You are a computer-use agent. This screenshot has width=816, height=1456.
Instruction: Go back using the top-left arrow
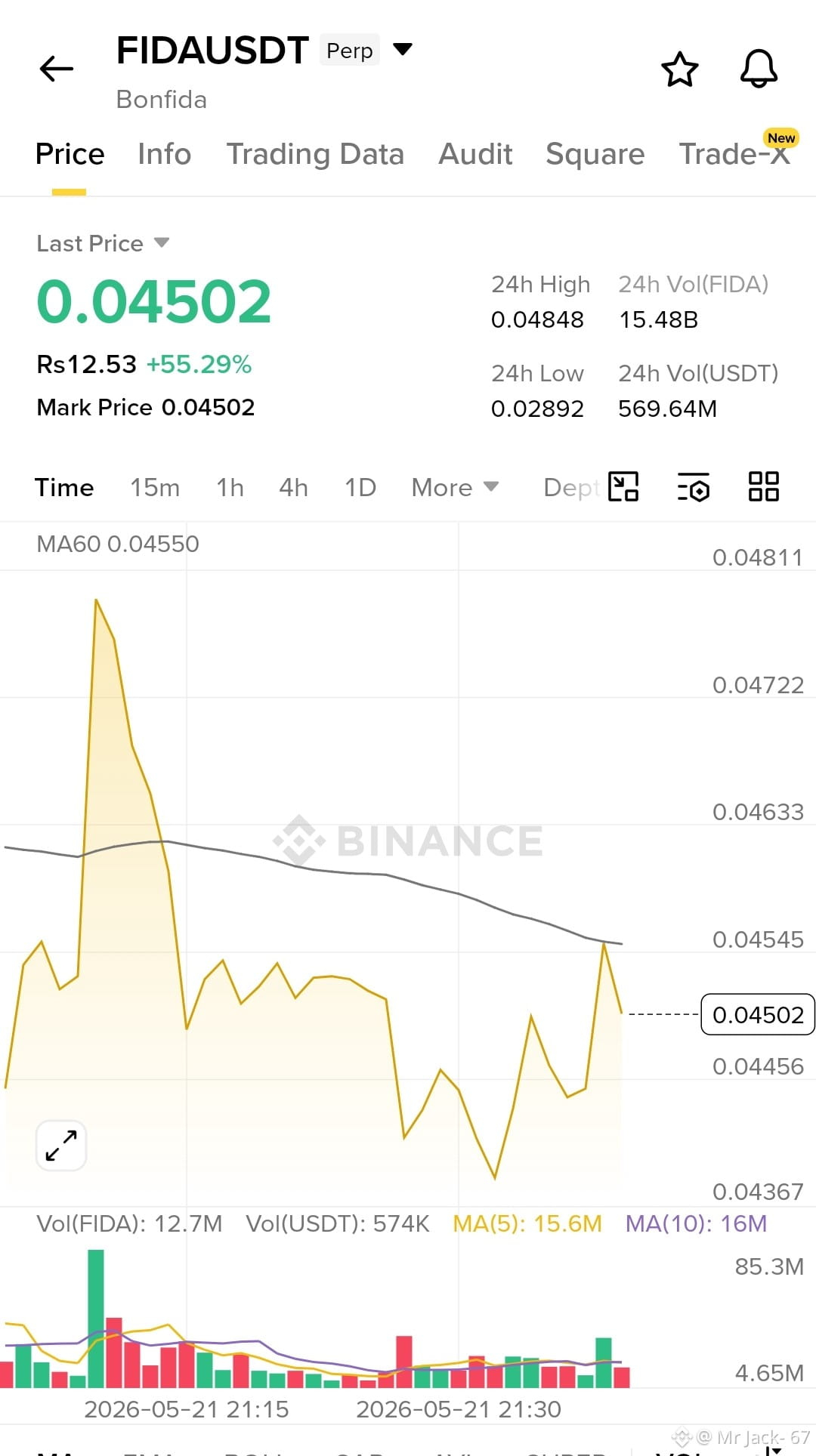pos(57,69)
